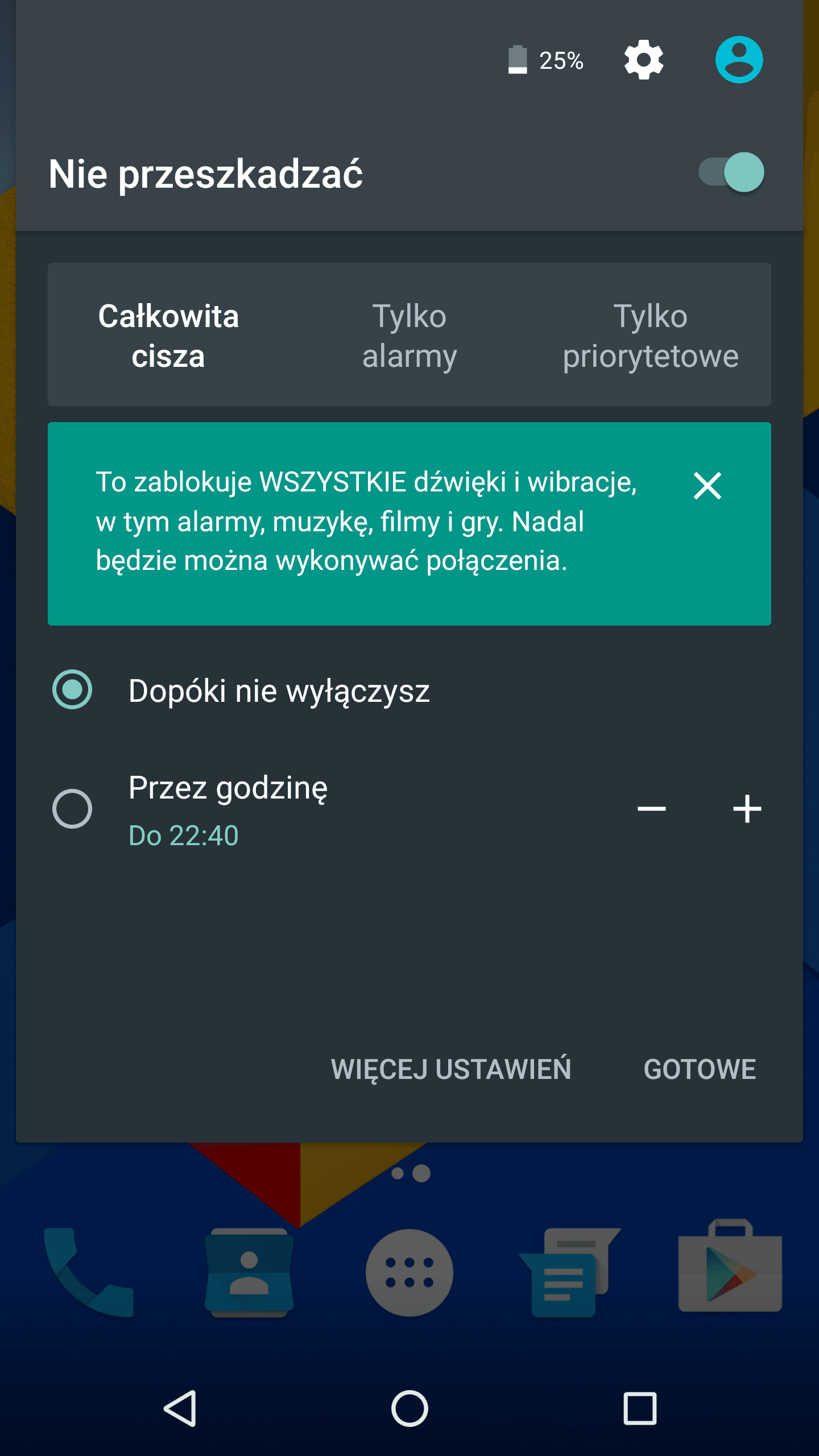The width and height of the screenshot is (819, 1456).
Task: Go back using the navigation bar
Action: tap(181, 1408)
